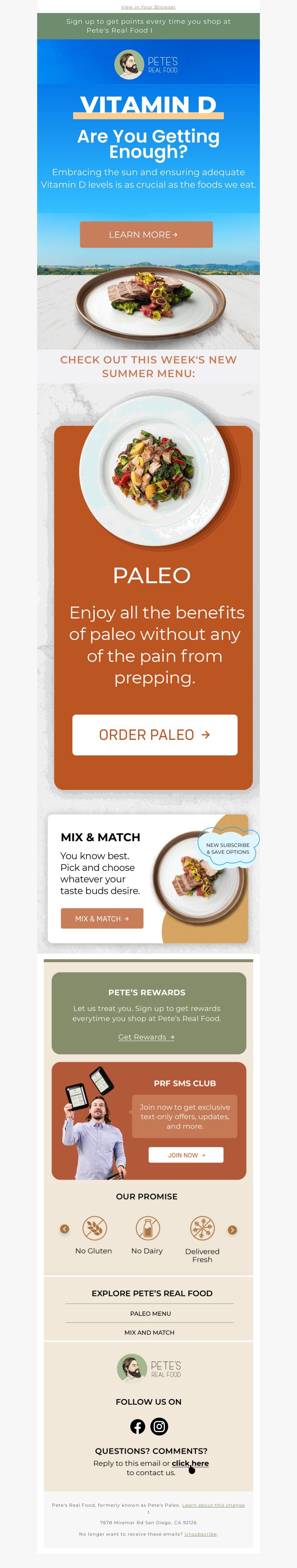
Task: Show next promise in the carousel
Action: [232, 1229]
